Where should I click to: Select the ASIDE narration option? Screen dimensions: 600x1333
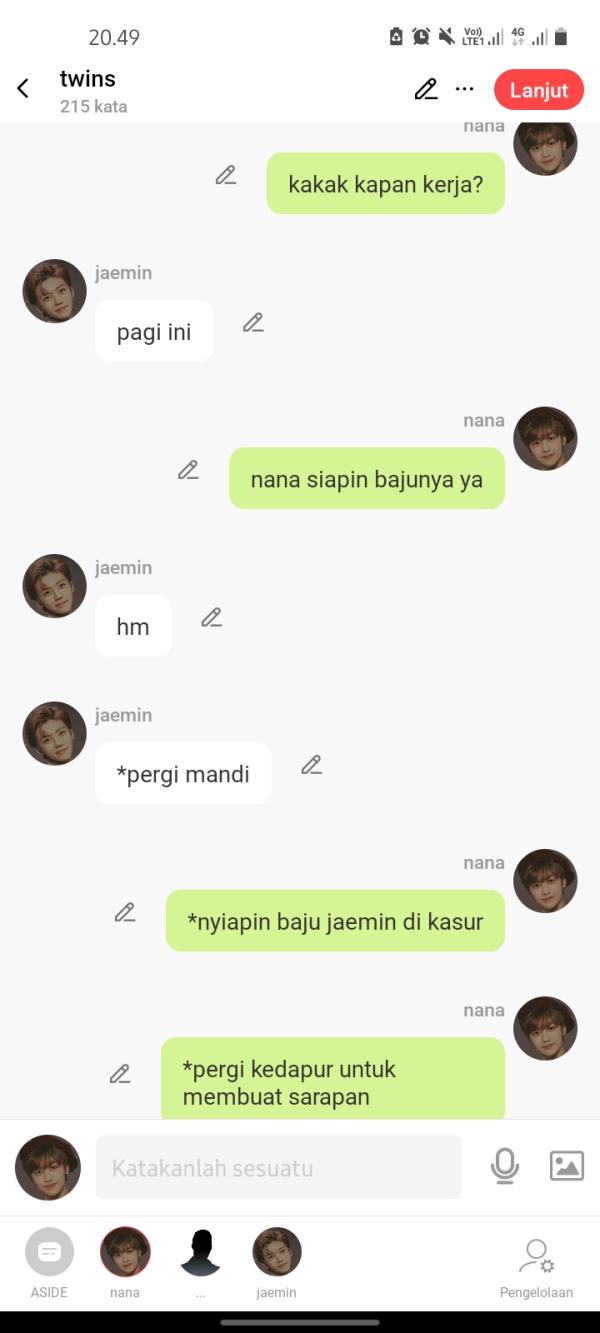(x=49, y=1260)
